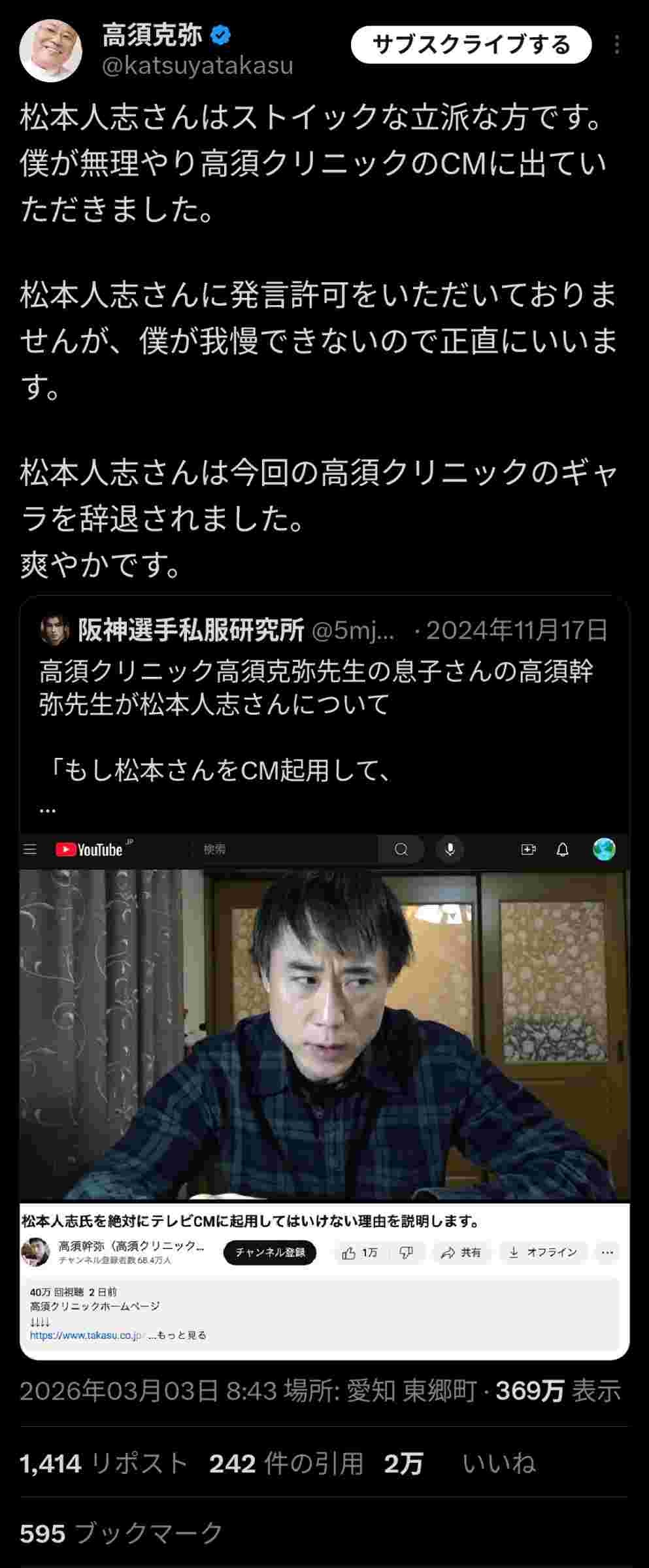This screenshot has width=649, height=1568.
Task: View the 1,414 リポスト list
Action: click(105, 1464)
